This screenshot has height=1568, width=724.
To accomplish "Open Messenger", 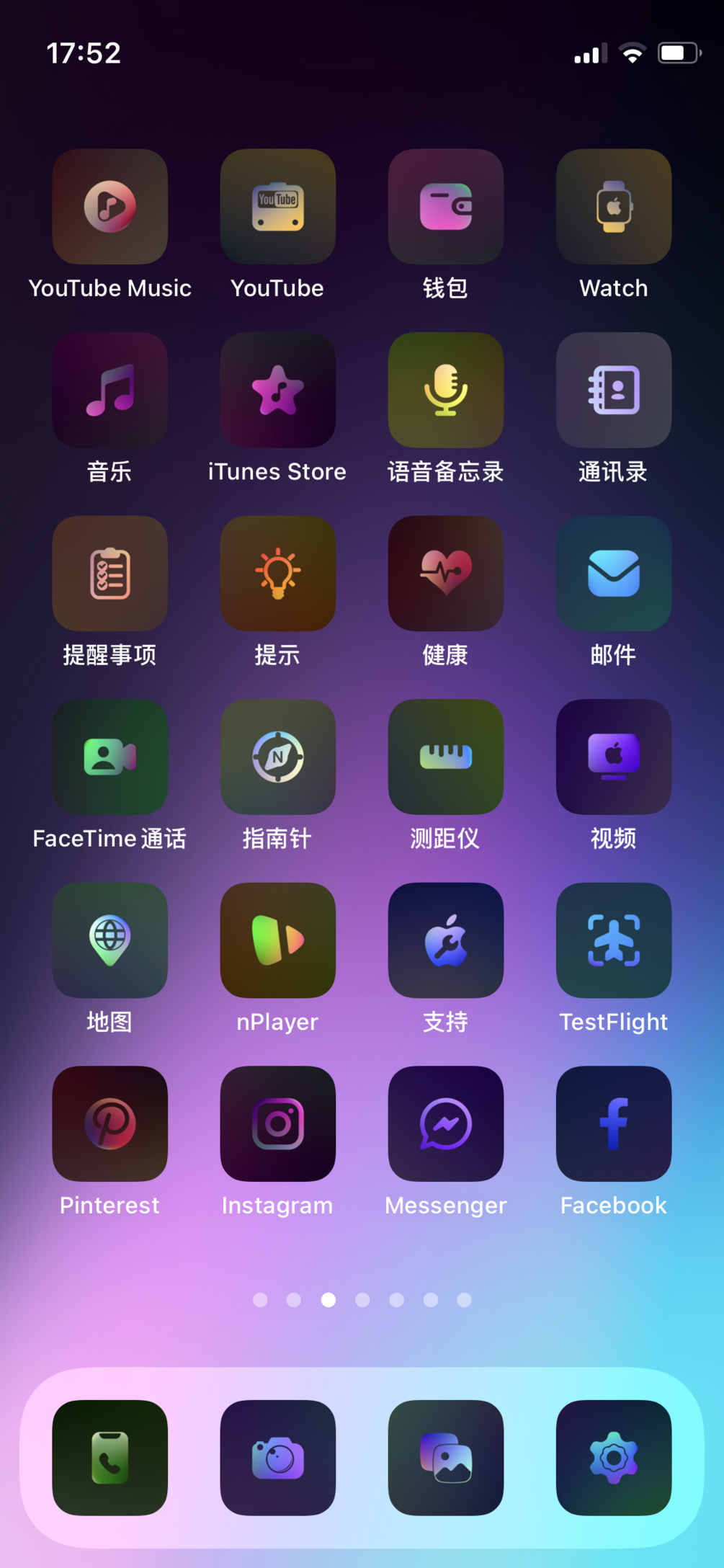I will click(445, 1123).
